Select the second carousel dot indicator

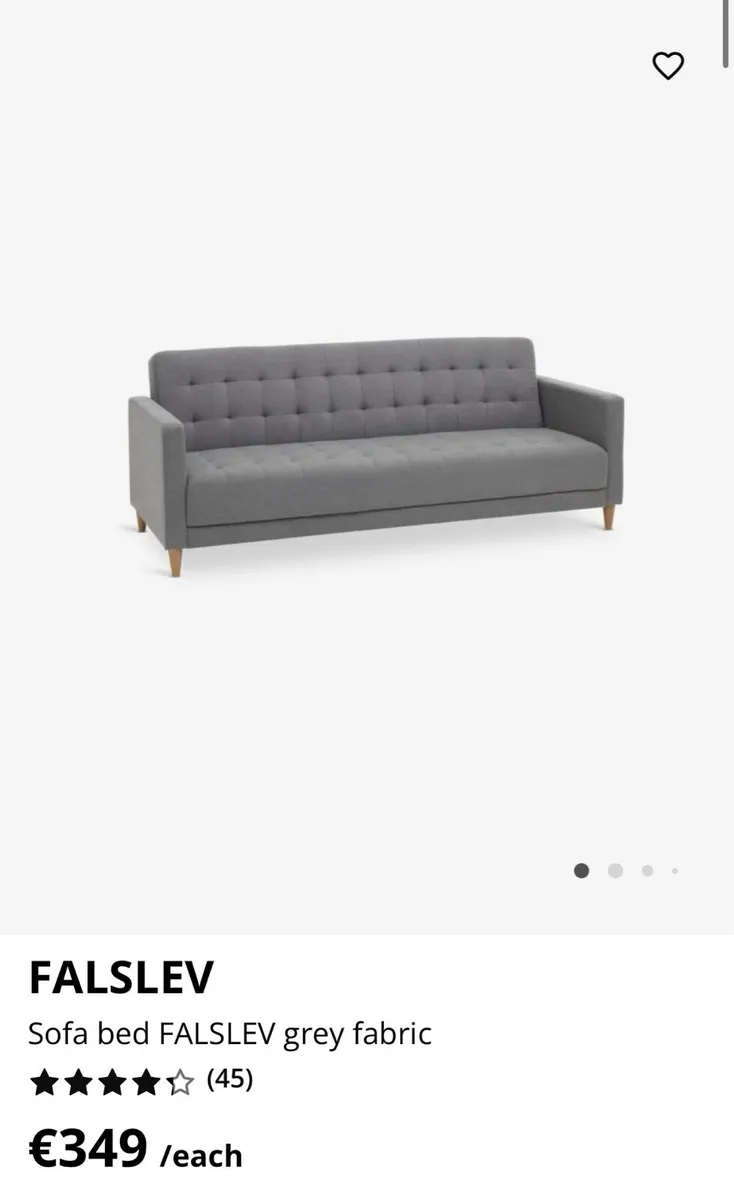[x=615, y=870]
